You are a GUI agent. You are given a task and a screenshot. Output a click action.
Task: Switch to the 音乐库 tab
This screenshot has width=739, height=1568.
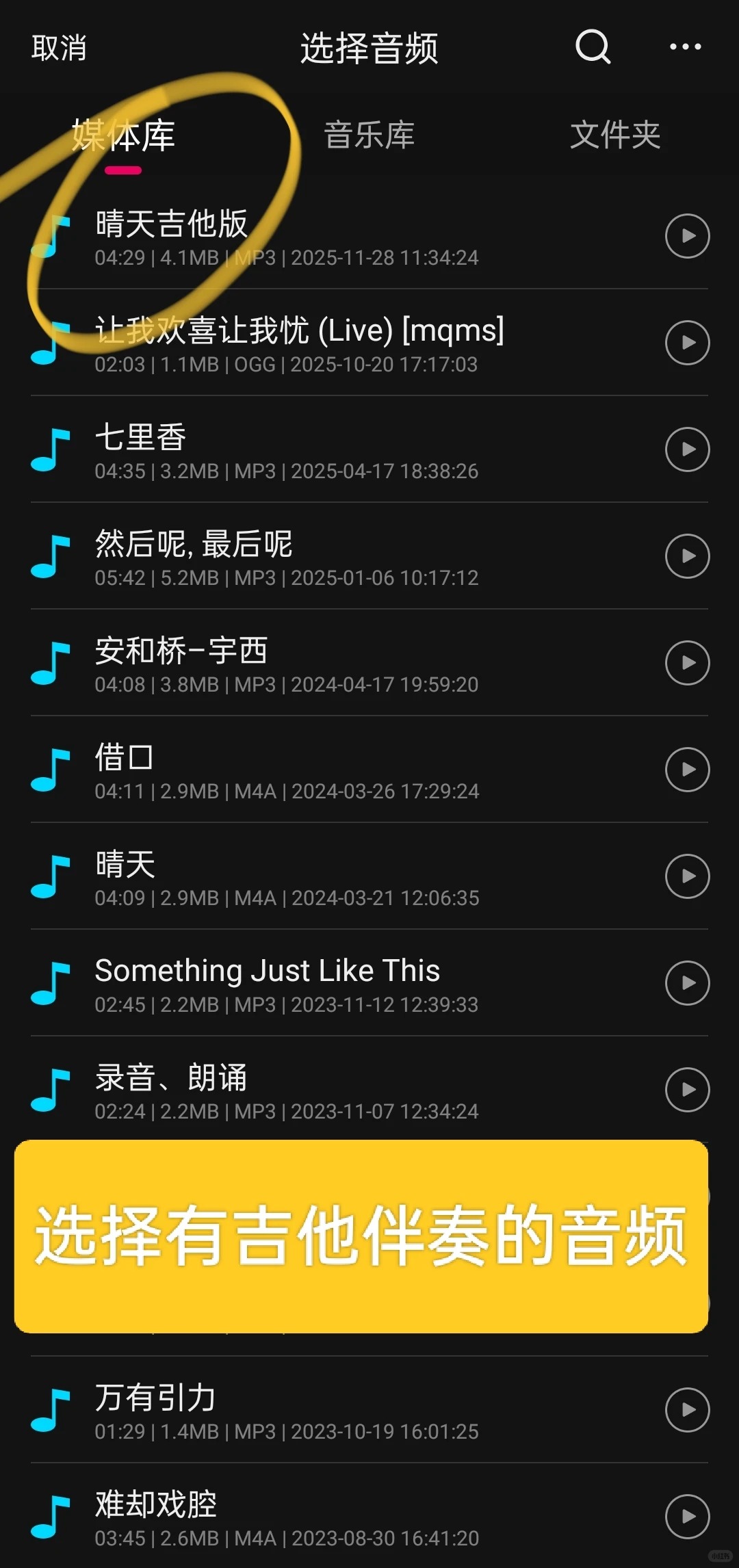[369, 135]
